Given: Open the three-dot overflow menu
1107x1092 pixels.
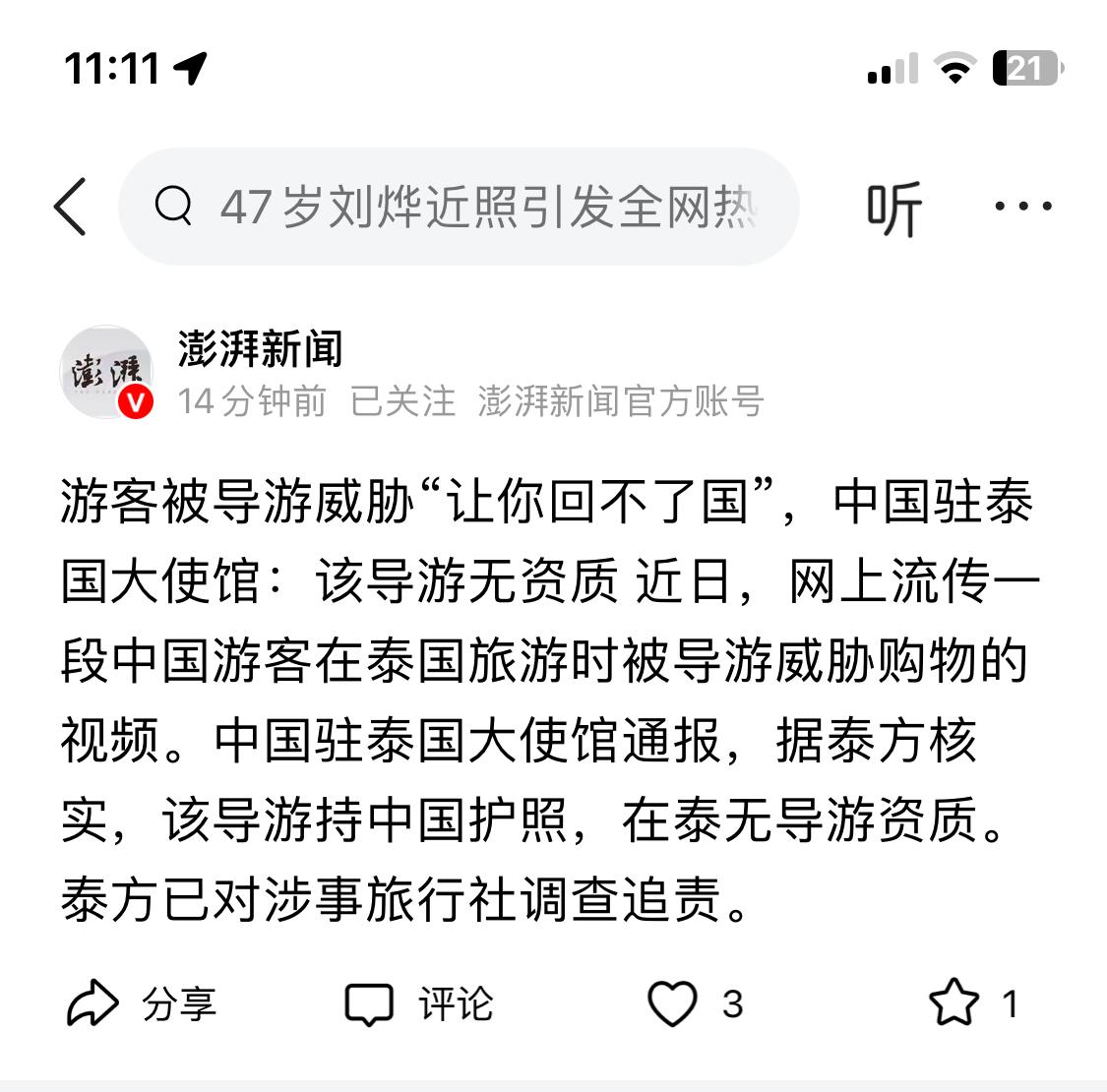Looking at the screenshot, I should [1023, 207].
